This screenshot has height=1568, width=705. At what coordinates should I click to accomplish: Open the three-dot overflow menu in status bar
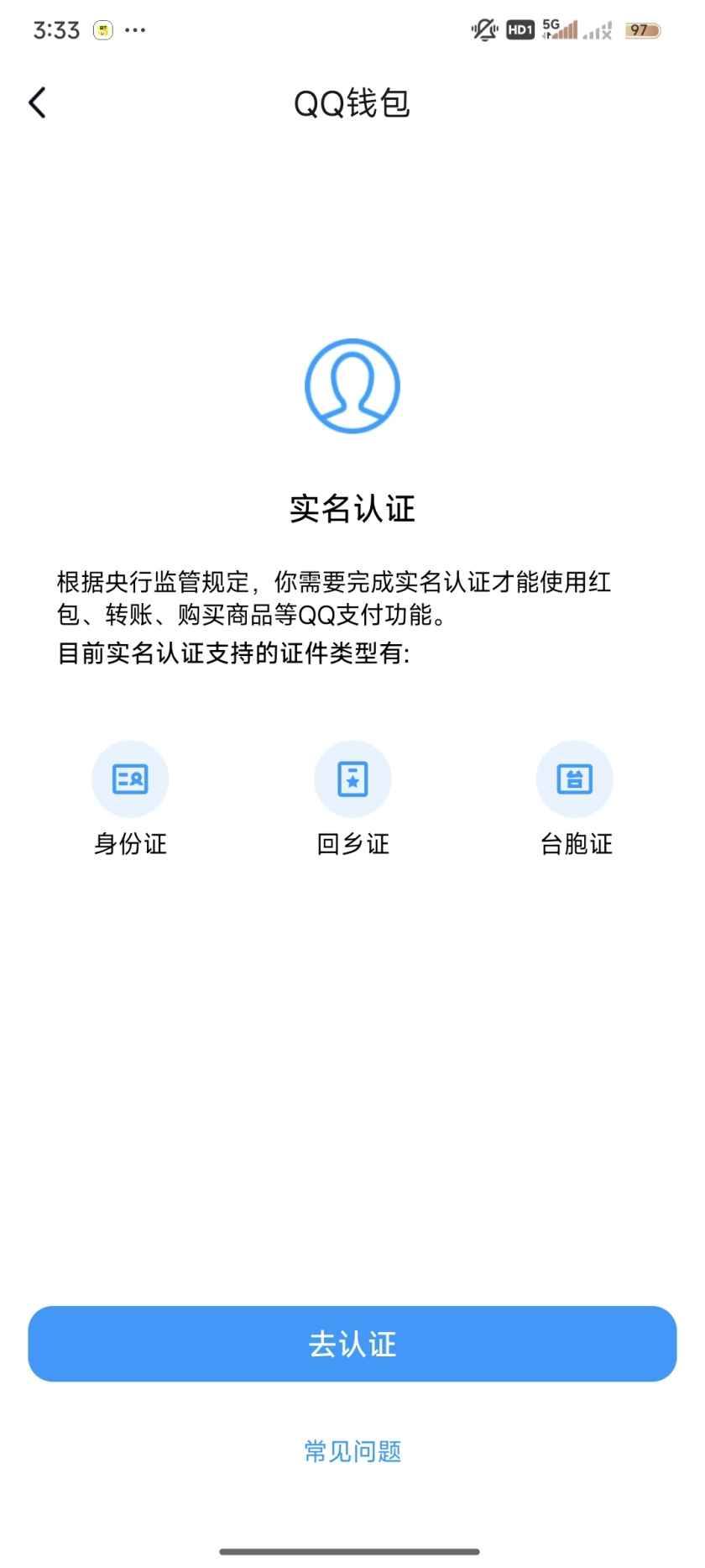[134, 30]
